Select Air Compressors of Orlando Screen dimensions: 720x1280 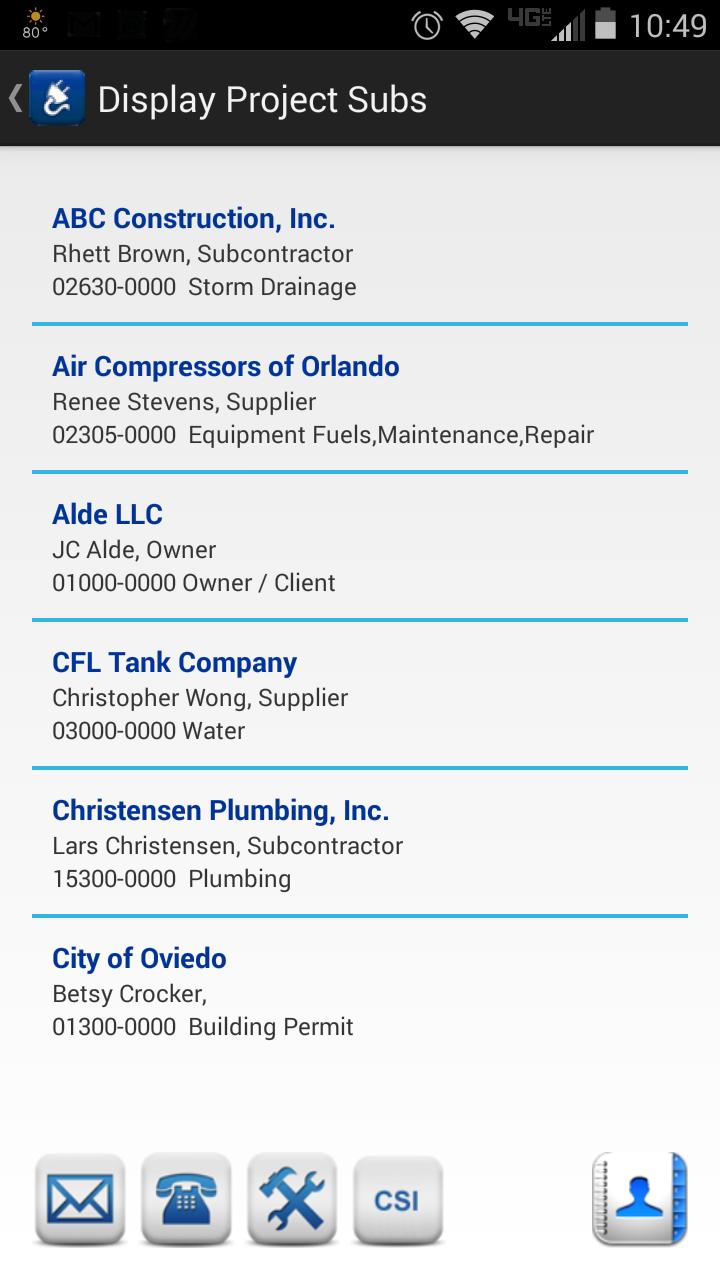(x=360, y=400)
